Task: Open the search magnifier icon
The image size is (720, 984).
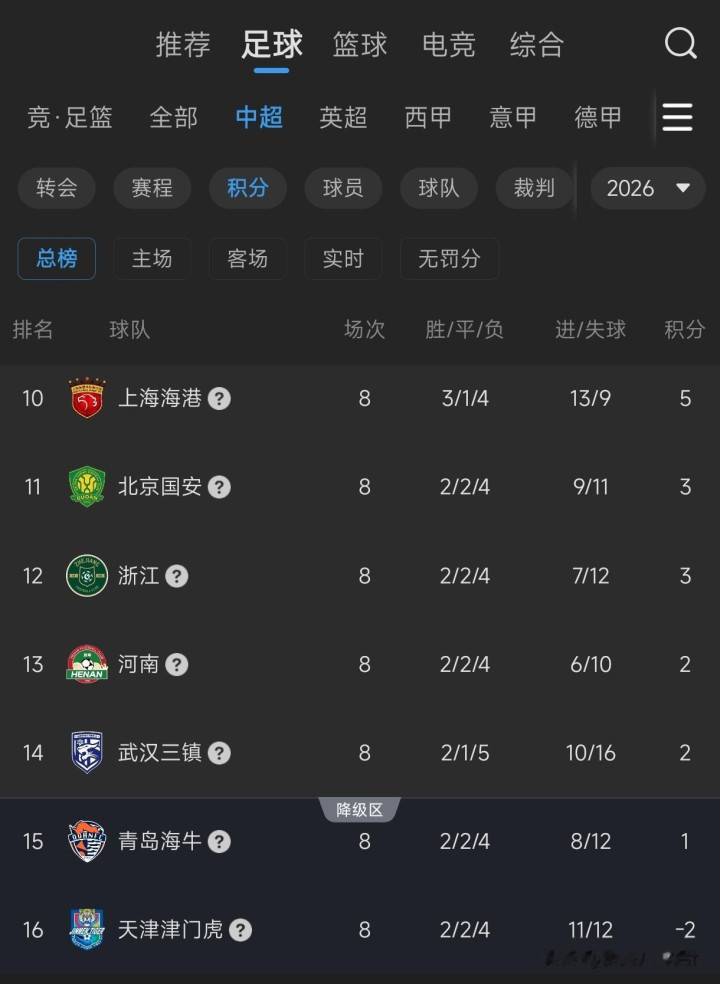Action: 681,44
